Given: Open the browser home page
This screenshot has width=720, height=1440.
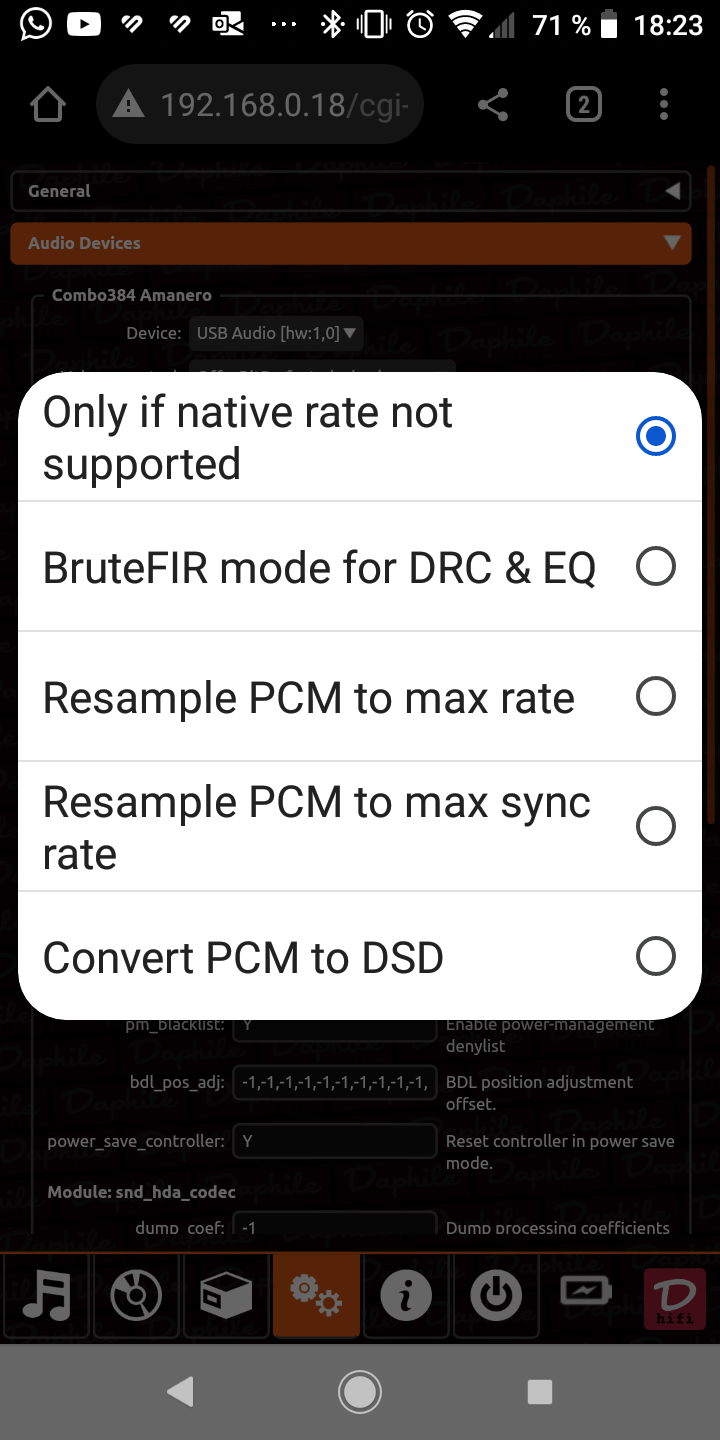Looking at the screenshot, I should pyautogui.click(x=48, y=104).
